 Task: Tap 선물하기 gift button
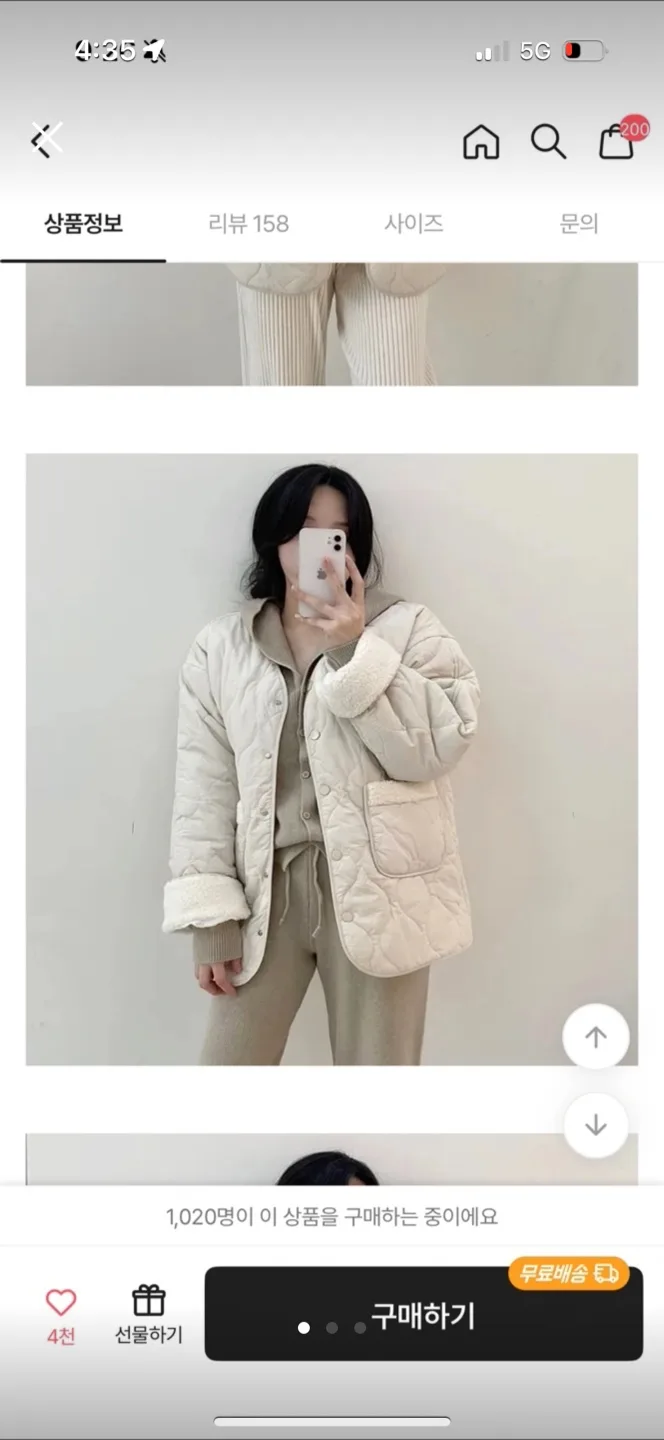tap(149, 1313)
